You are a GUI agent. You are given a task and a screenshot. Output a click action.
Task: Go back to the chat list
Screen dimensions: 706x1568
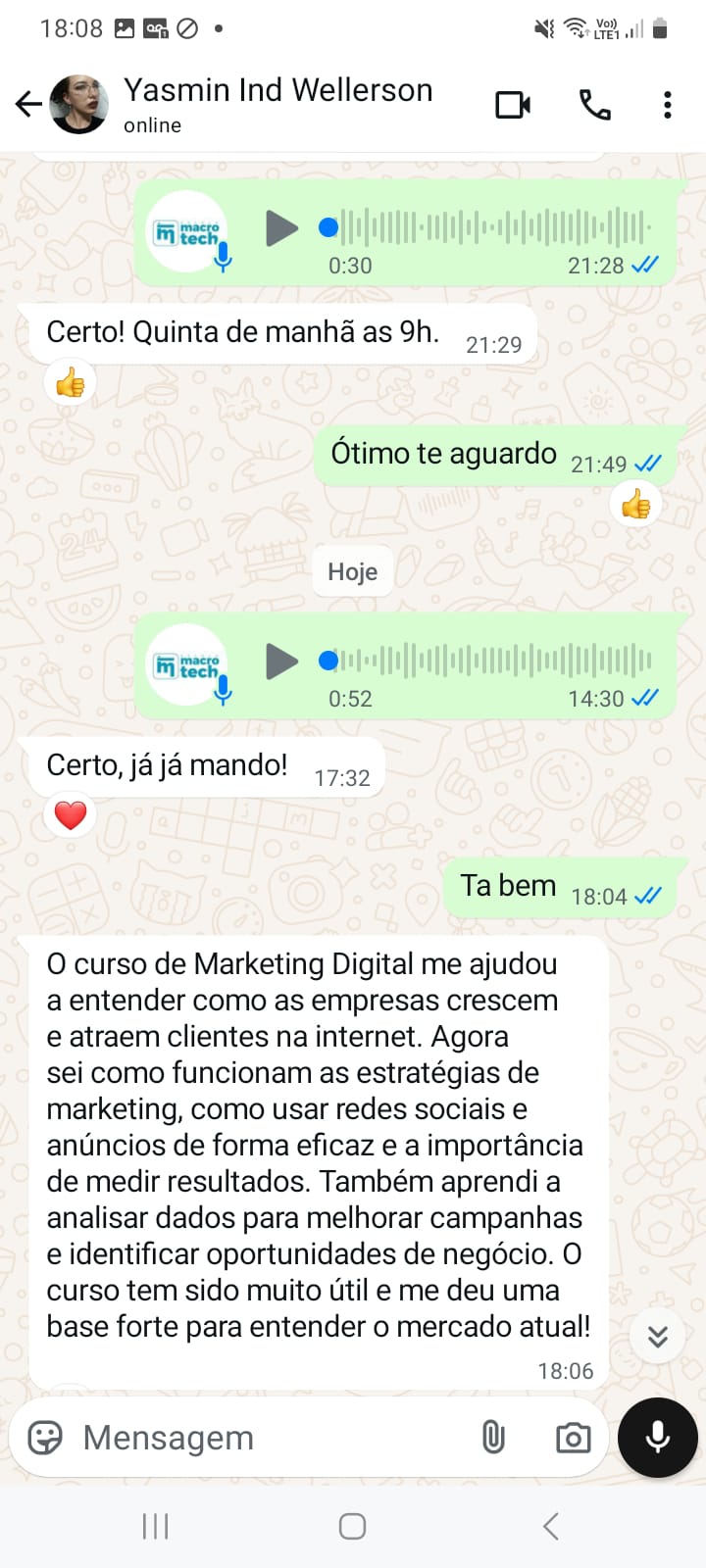[28, 104]
